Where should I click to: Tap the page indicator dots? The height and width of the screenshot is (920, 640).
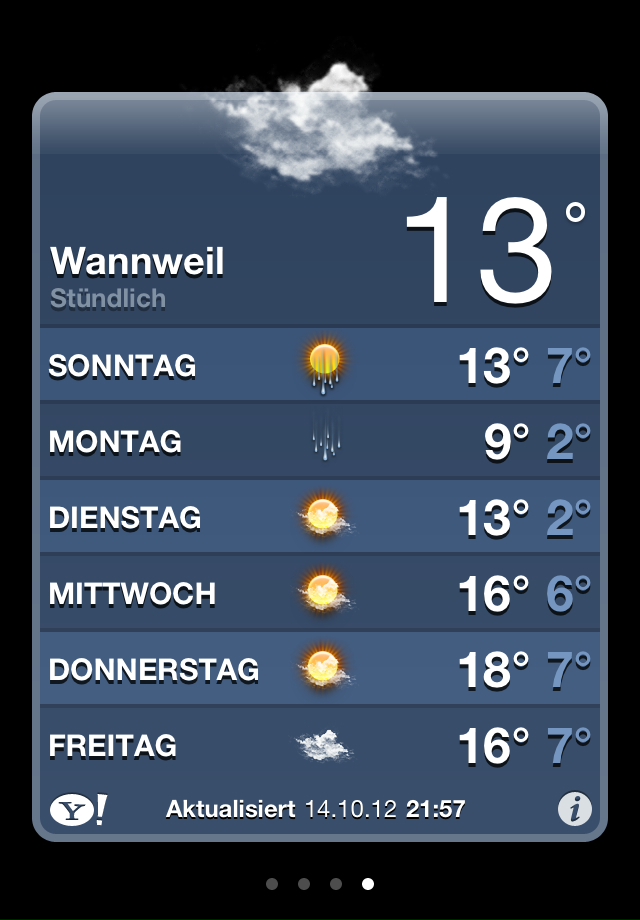tap(320, 884)
